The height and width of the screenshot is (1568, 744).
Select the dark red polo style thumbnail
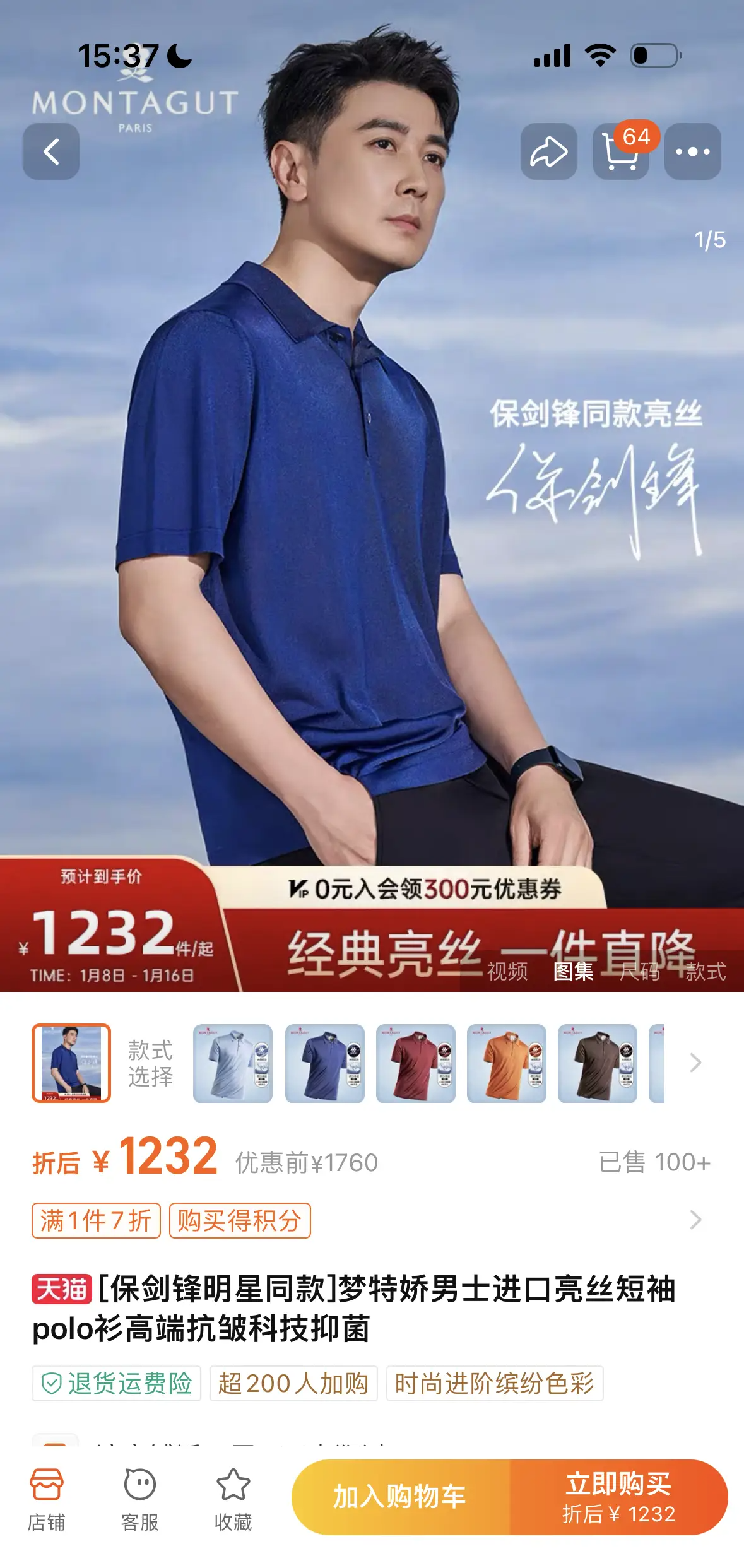click(x=415, y=1063)
